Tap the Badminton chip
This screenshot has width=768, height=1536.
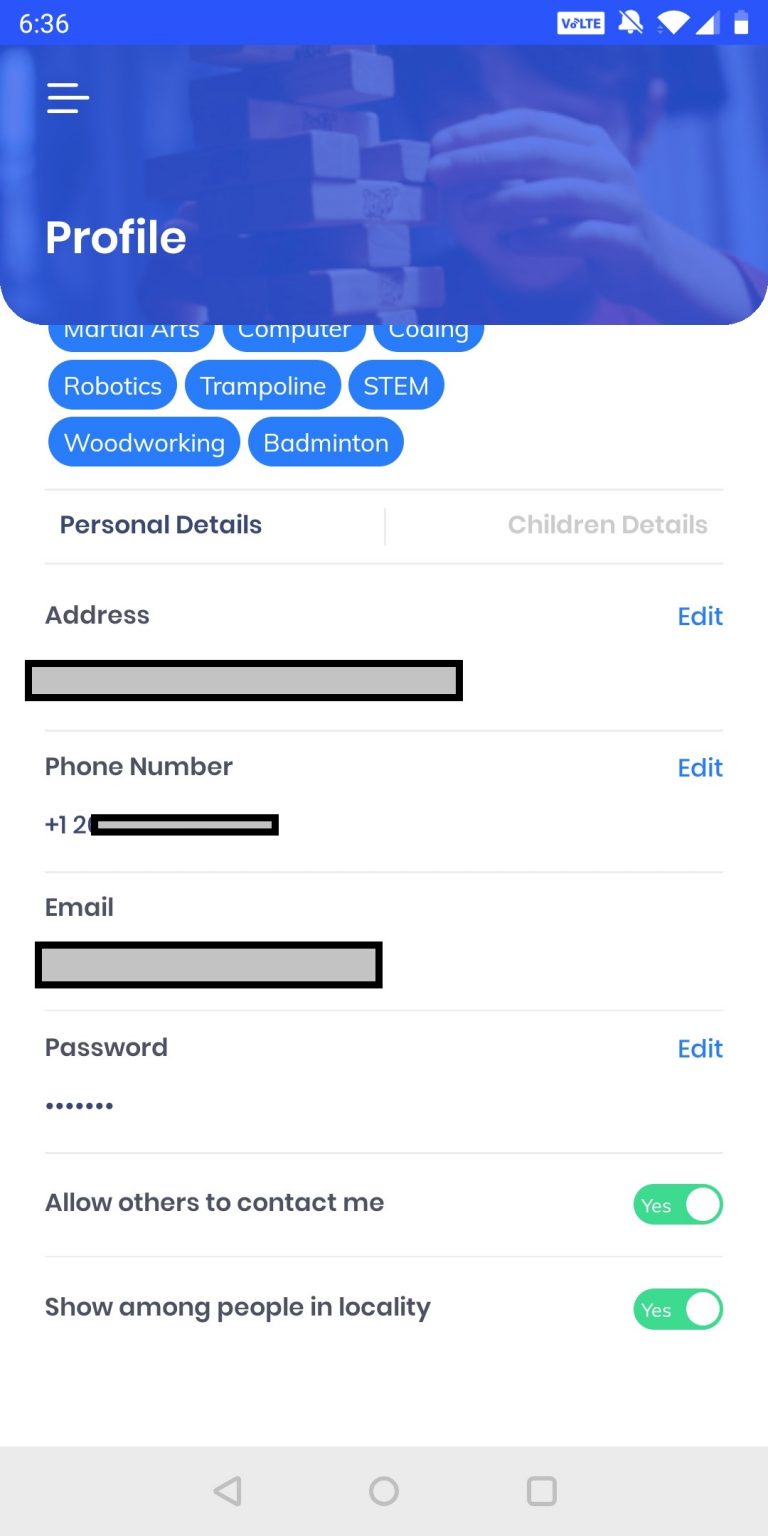326,443
